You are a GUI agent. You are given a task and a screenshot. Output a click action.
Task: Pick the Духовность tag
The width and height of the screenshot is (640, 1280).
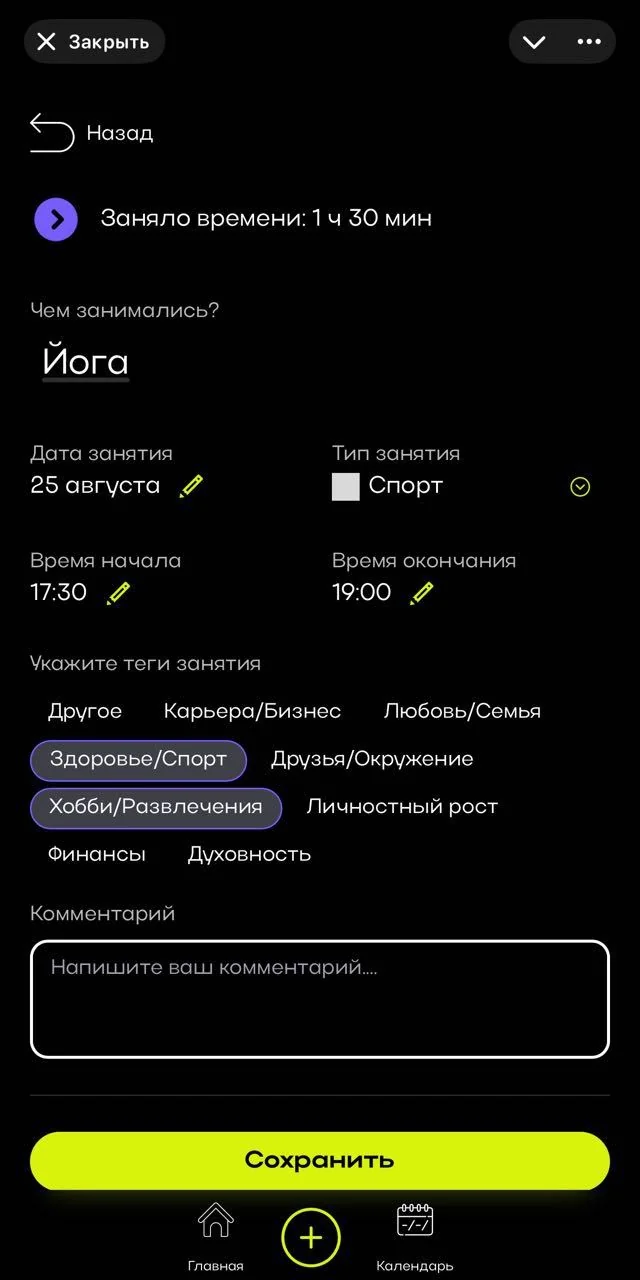(x=249, y=854)
